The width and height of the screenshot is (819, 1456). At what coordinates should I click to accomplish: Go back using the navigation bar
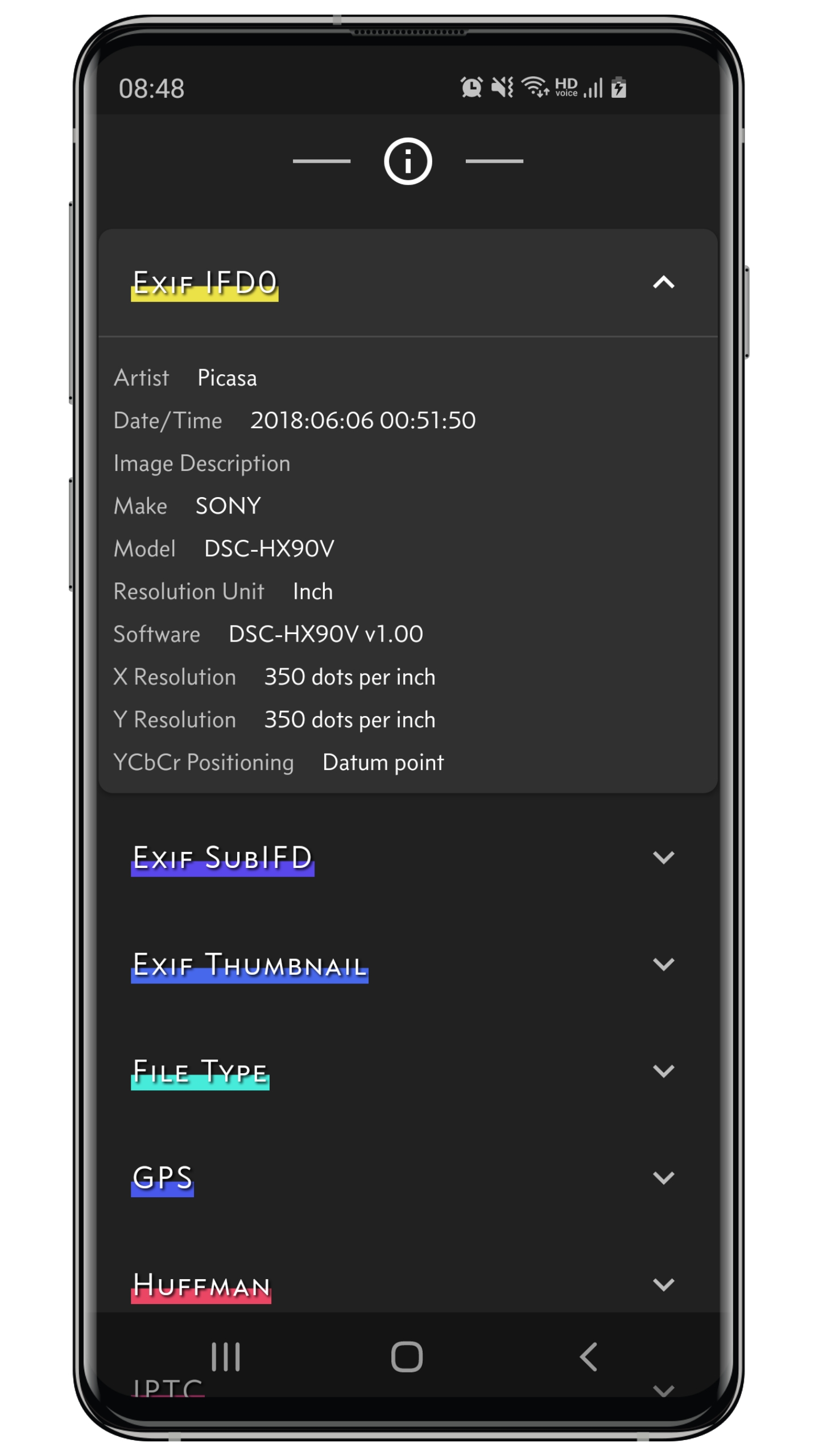click(589, 1357)
